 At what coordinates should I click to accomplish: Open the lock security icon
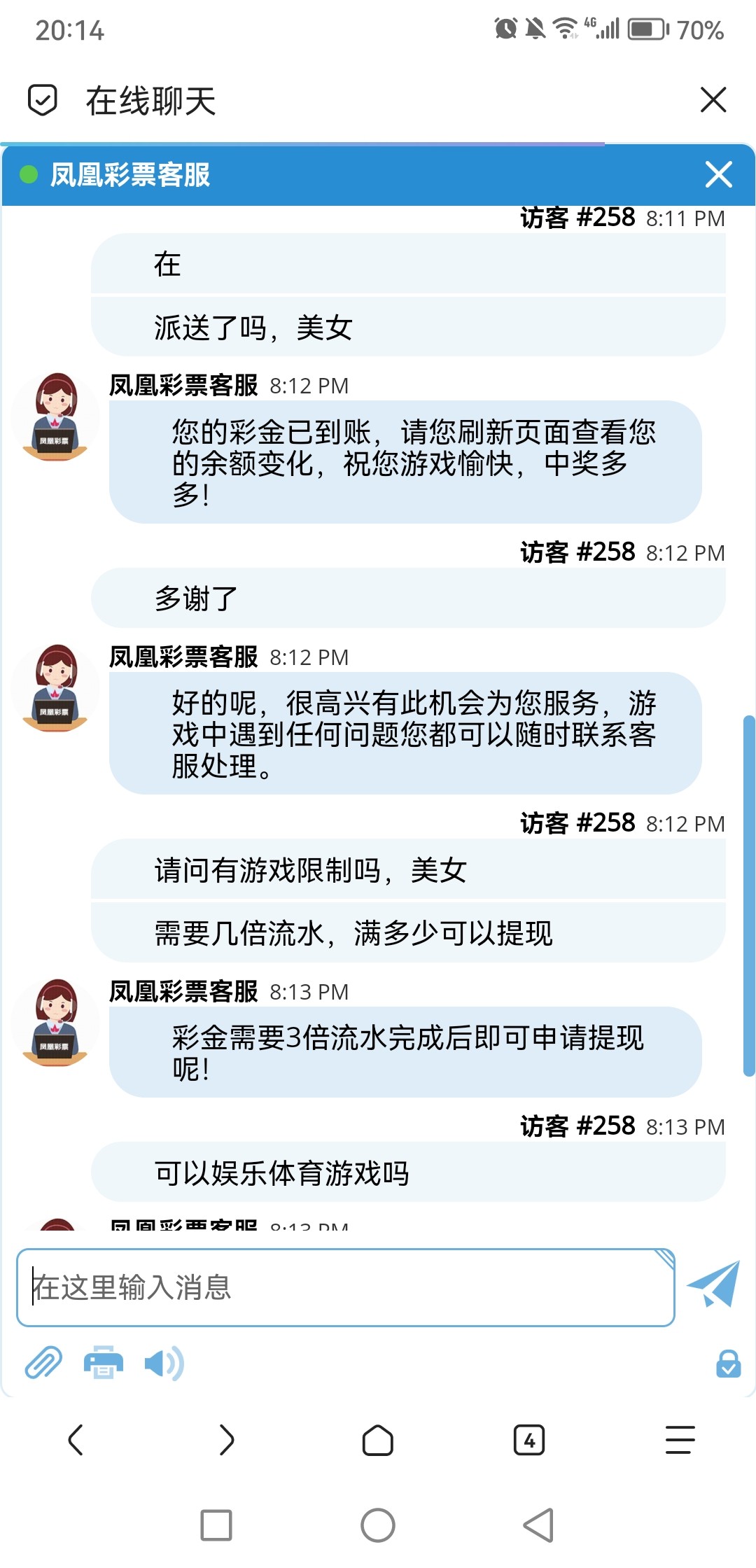[x=728, y=1363]
